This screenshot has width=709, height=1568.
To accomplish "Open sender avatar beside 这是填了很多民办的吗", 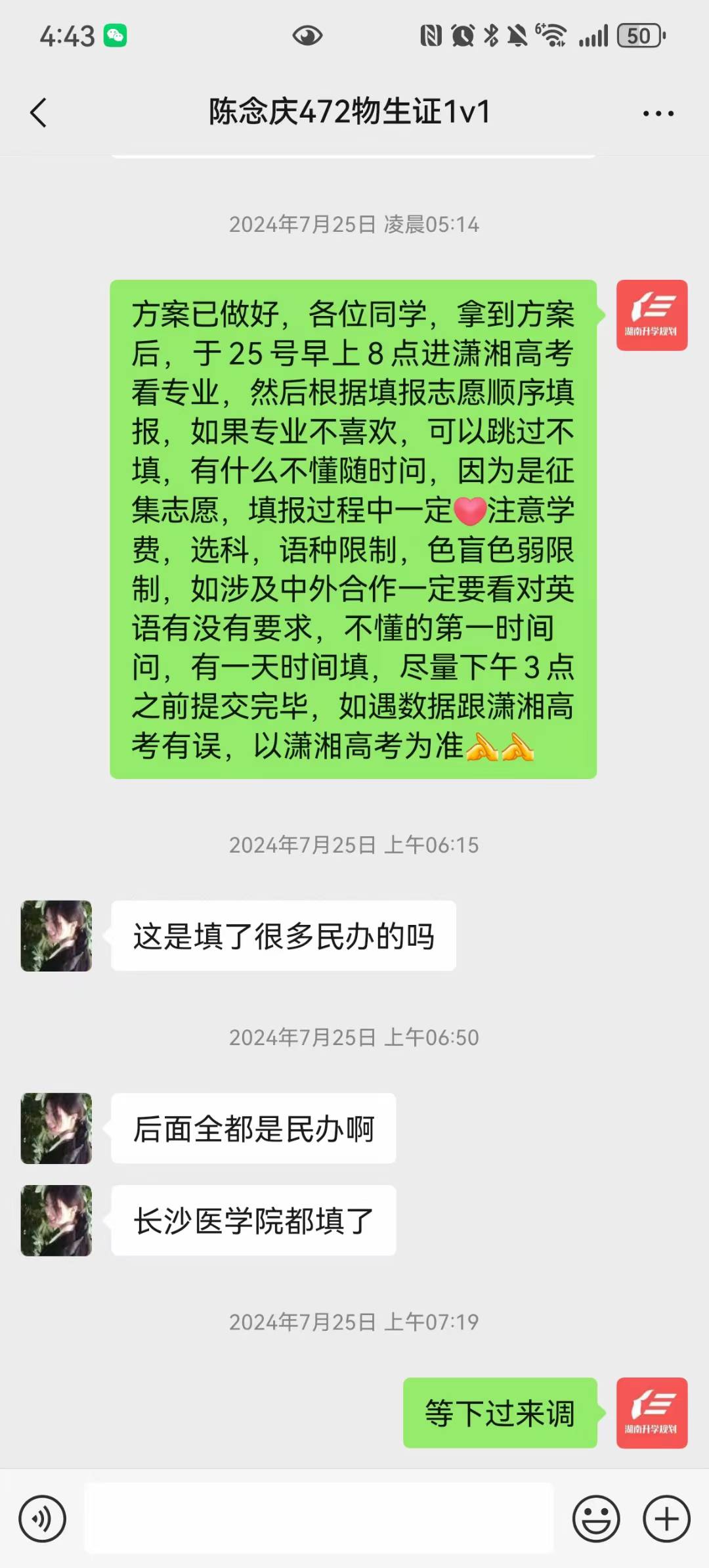I will coord(56,935).
